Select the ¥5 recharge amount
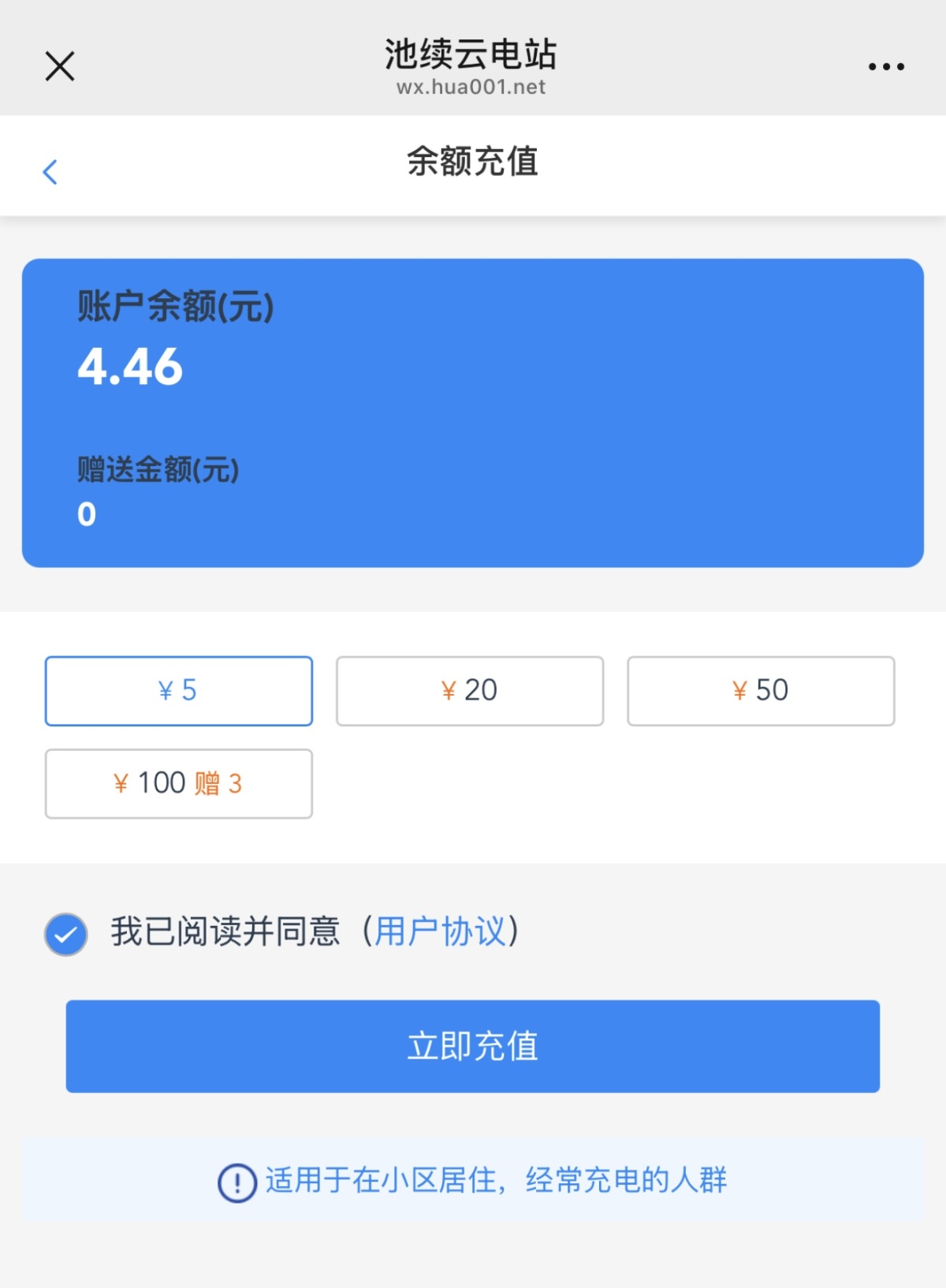This screenshot has width=946, height=1288. [179, 691]
